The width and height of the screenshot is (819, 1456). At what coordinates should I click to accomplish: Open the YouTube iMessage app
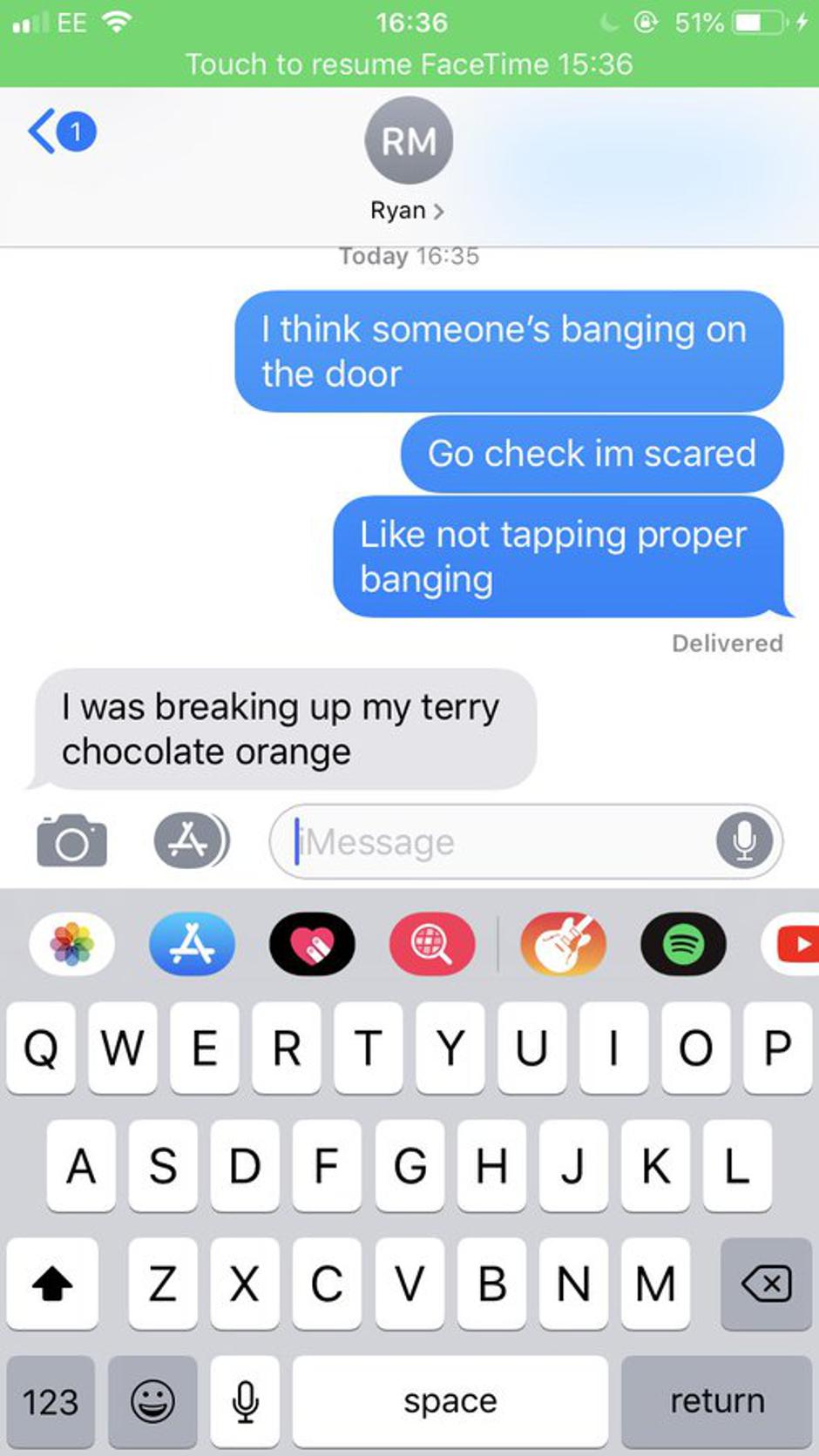click(x=793, y=945)
